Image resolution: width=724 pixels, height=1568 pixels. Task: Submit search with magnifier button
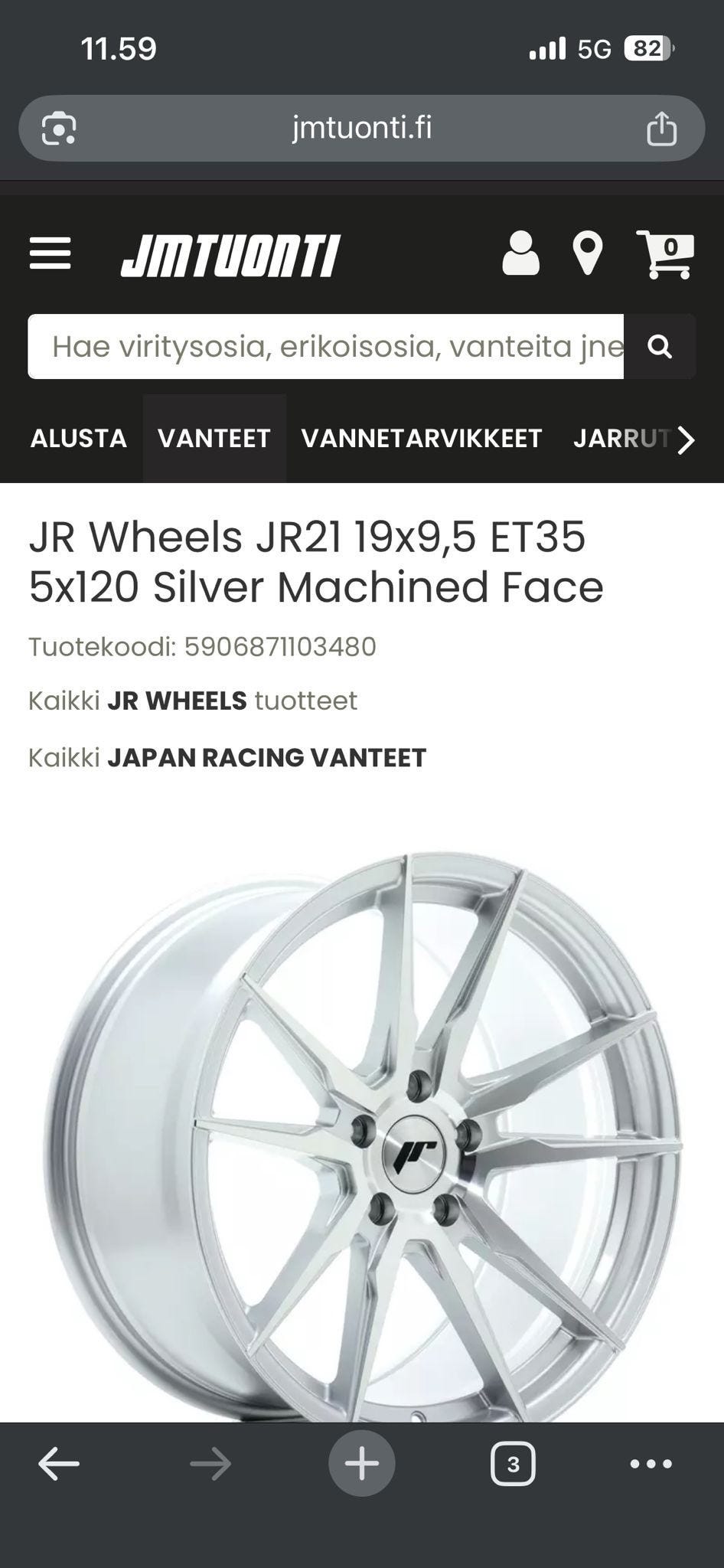[660, 347]
